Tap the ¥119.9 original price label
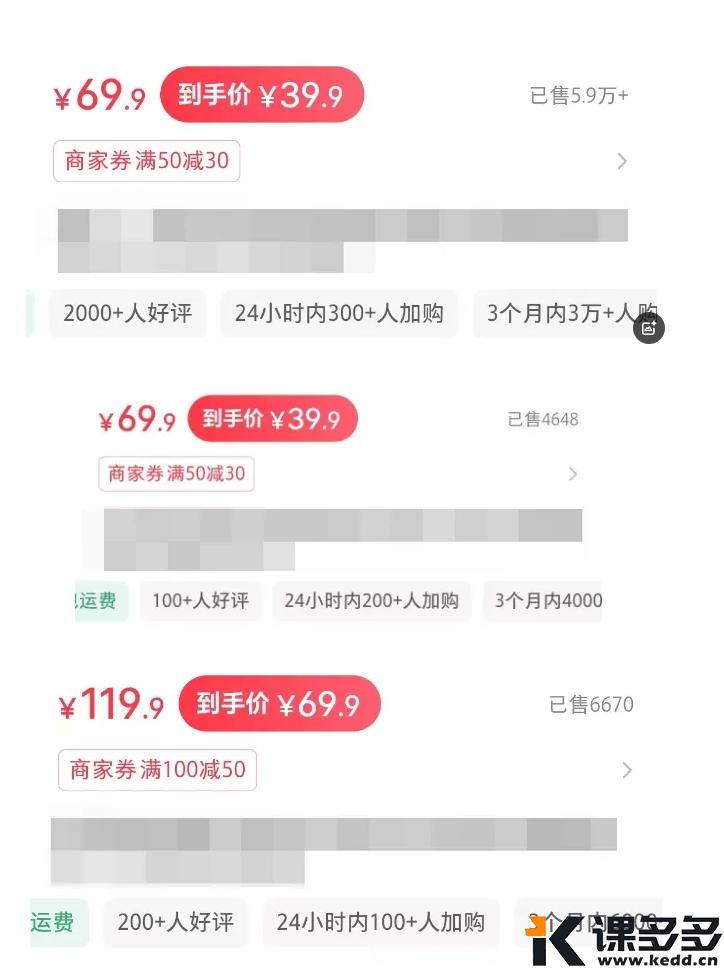Image resolution: width=724 pixels, height=973 pixels. (110, 703)
